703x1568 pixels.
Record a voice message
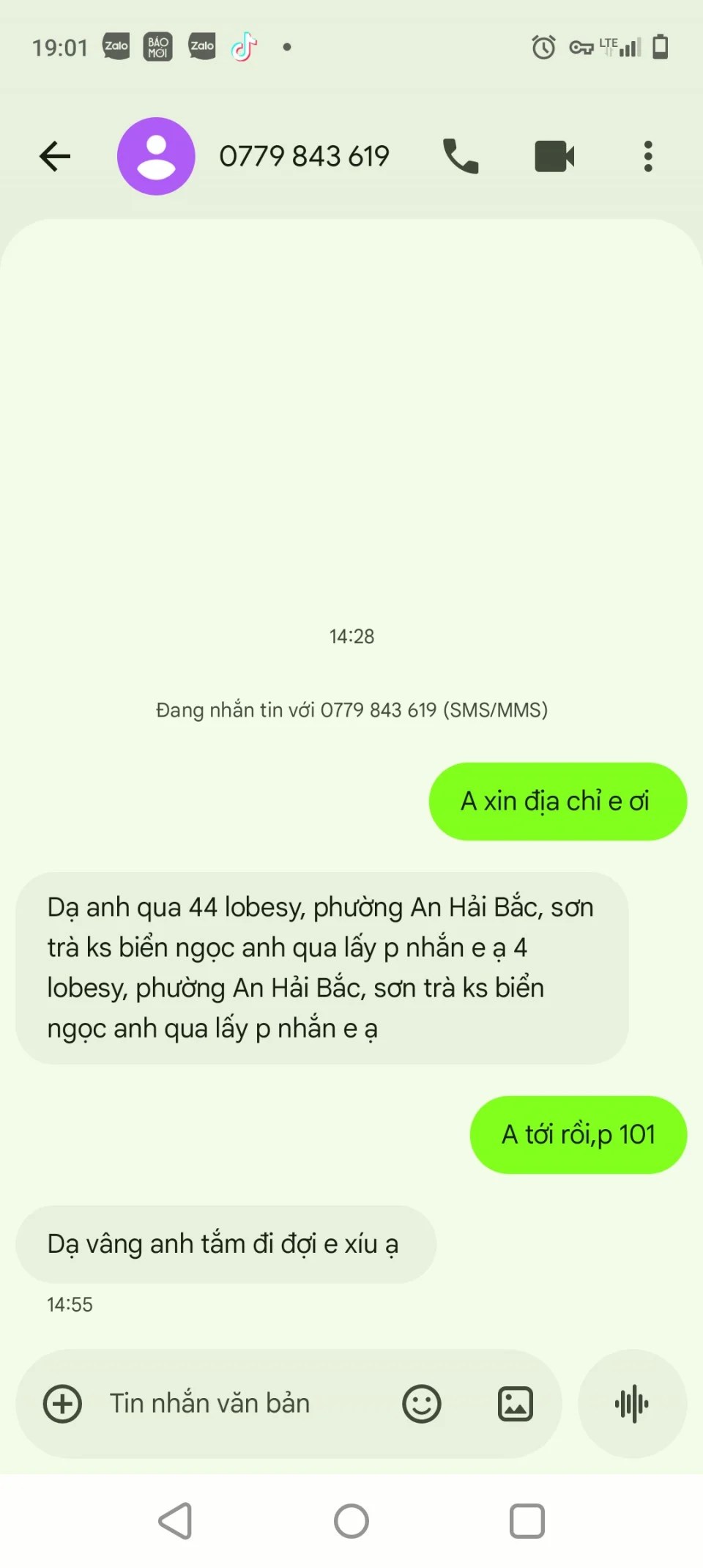pyautogui.click(x=632, y=1404)
